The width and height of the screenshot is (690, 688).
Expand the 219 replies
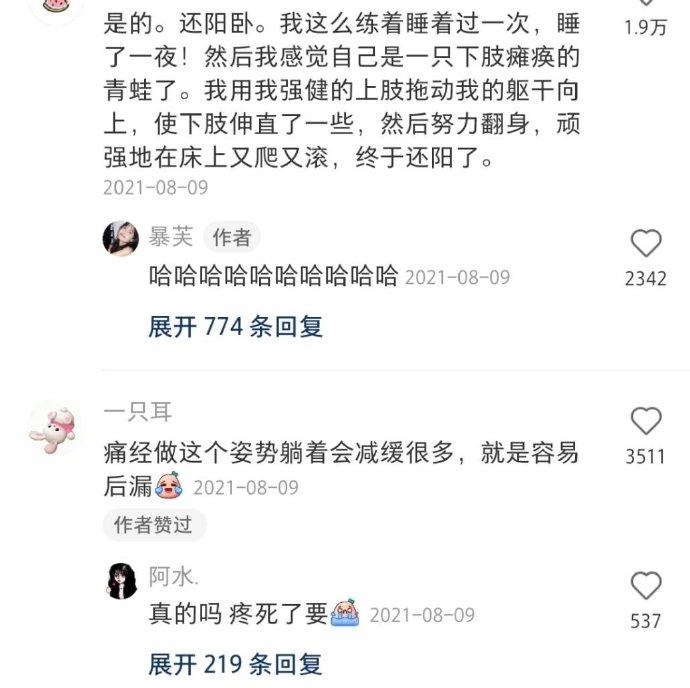tap(236, 663)
